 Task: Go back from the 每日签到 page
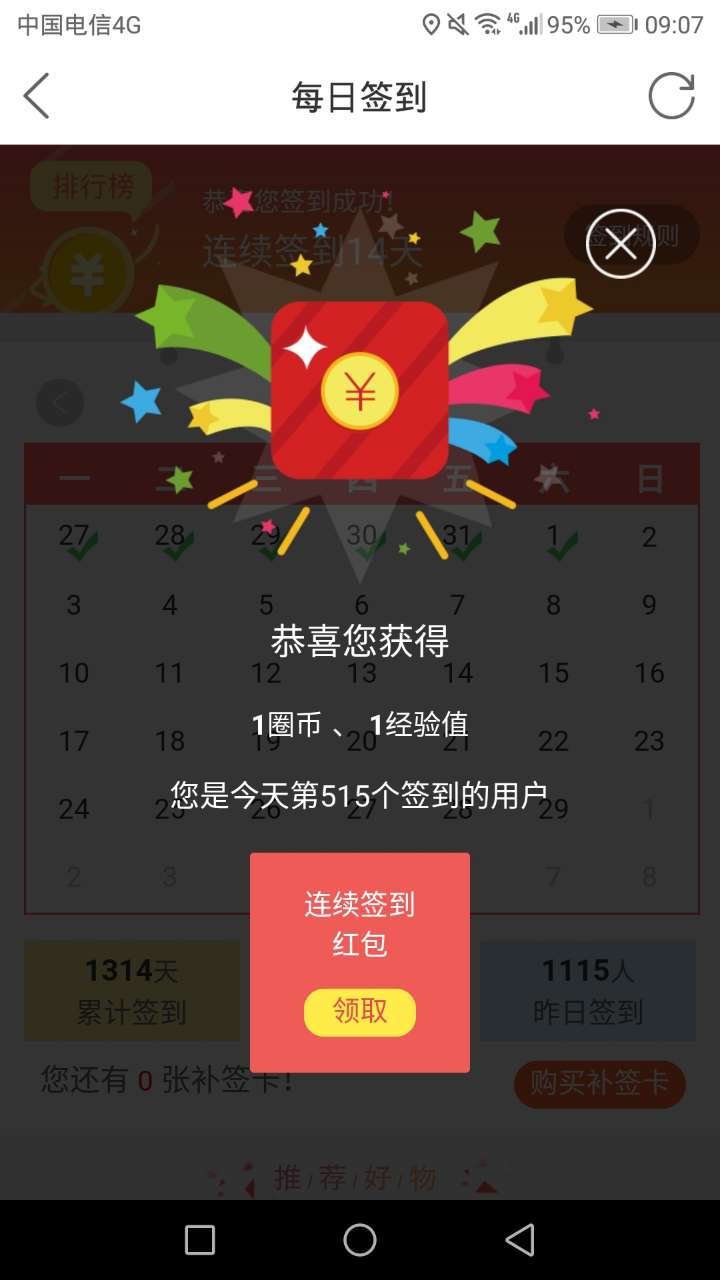click(x=37, y=97)
